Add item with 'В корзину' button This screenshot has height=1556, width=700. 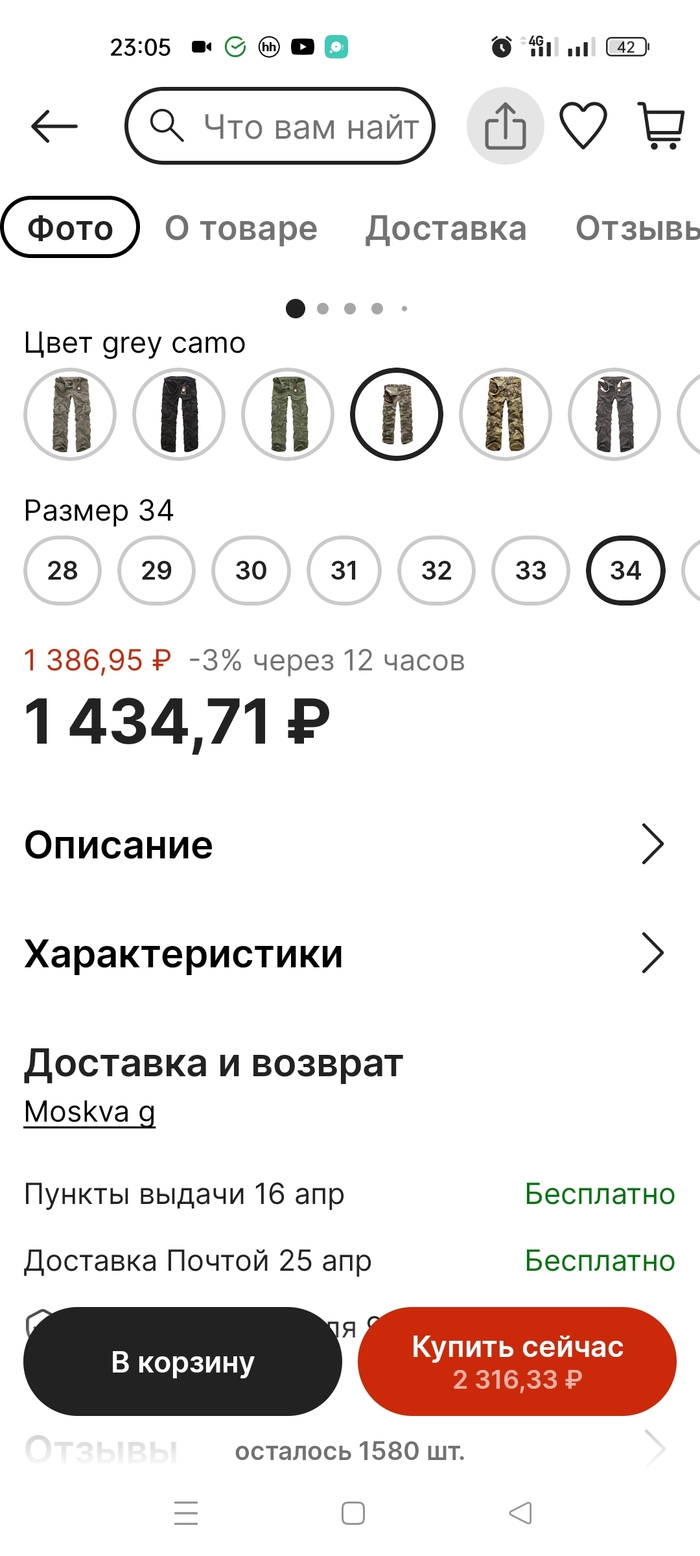(183, 1361)
